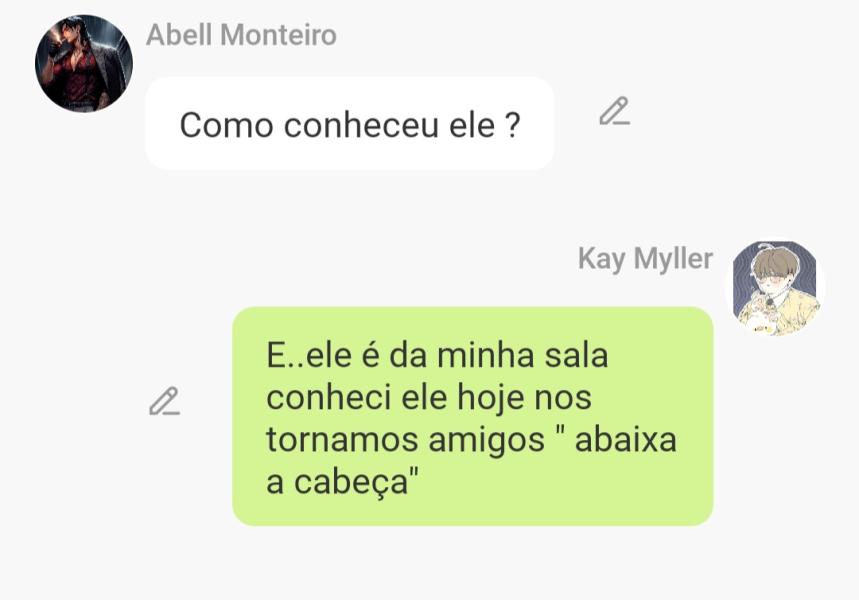This screenshot has height=600, width=859.
Task: Open Abell Monteiro's profile avatar
Action: [x=84, y=64]
